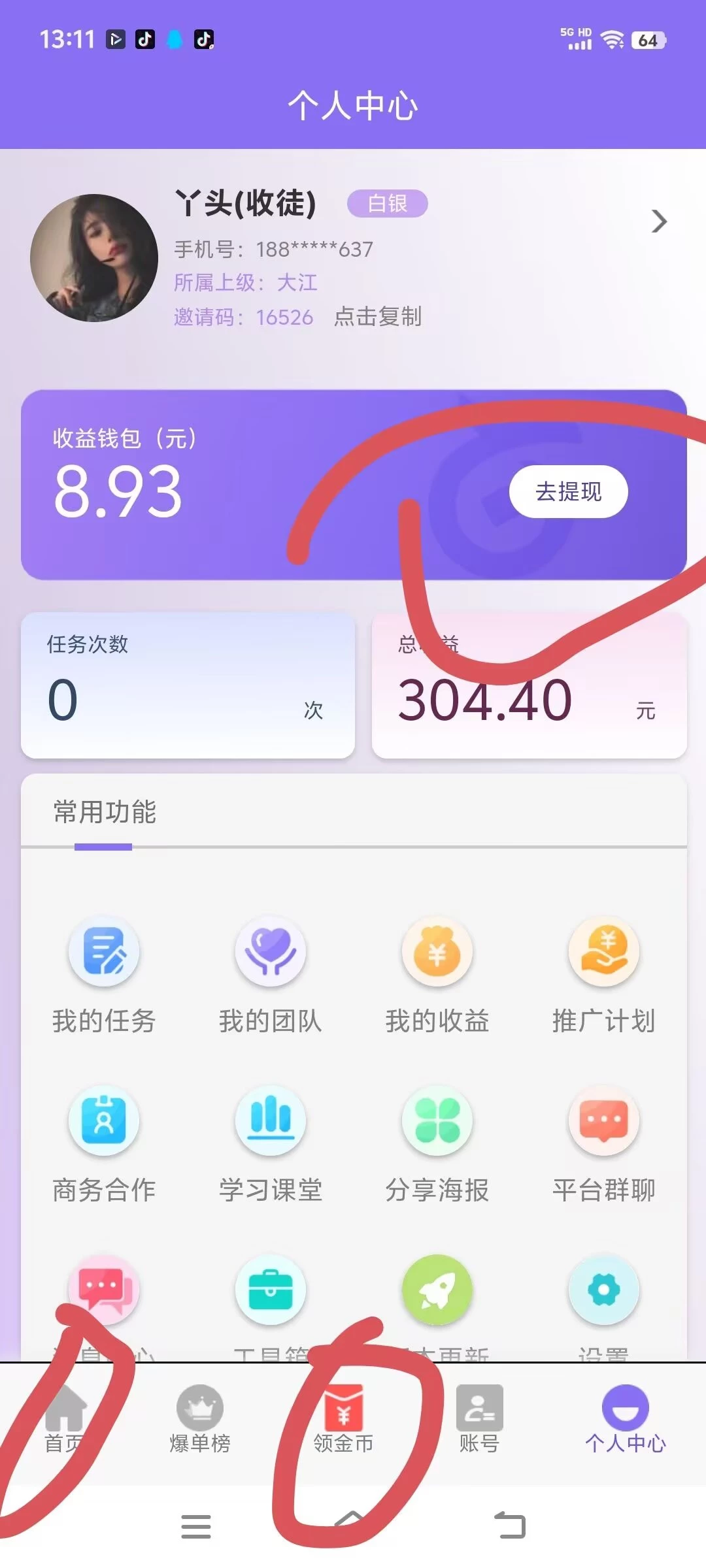Open the 领金币 coins tab
This screenshot has height=1568, width=706.
[343, 1419]
